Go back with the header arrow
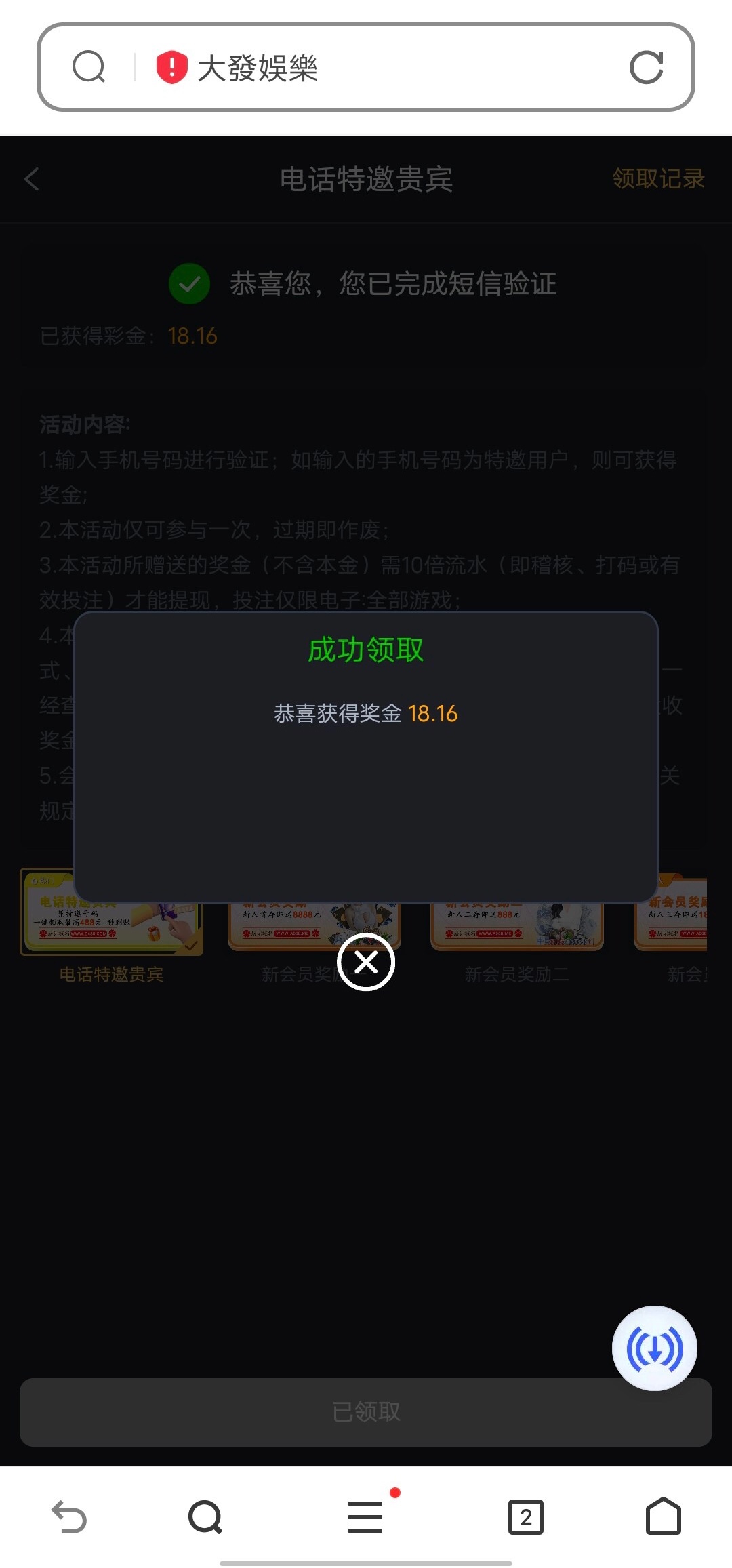 click(x=32, y=179)
